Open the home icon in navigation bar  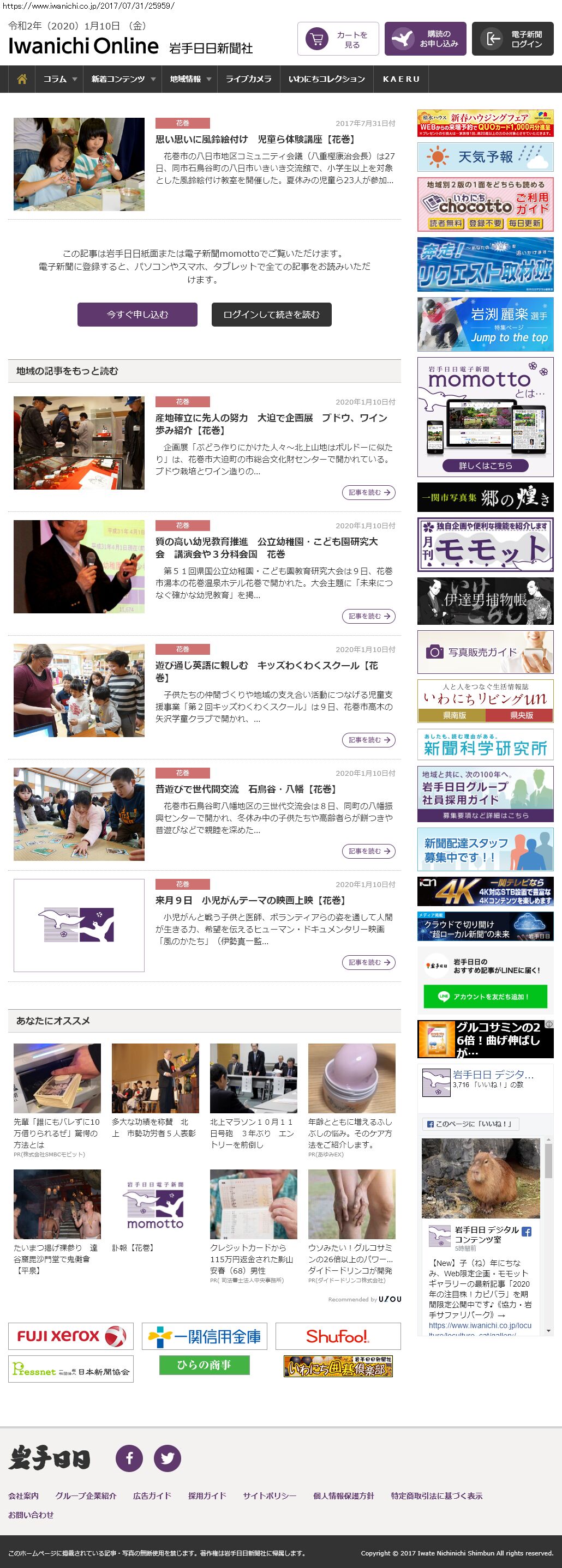[22, 79]
